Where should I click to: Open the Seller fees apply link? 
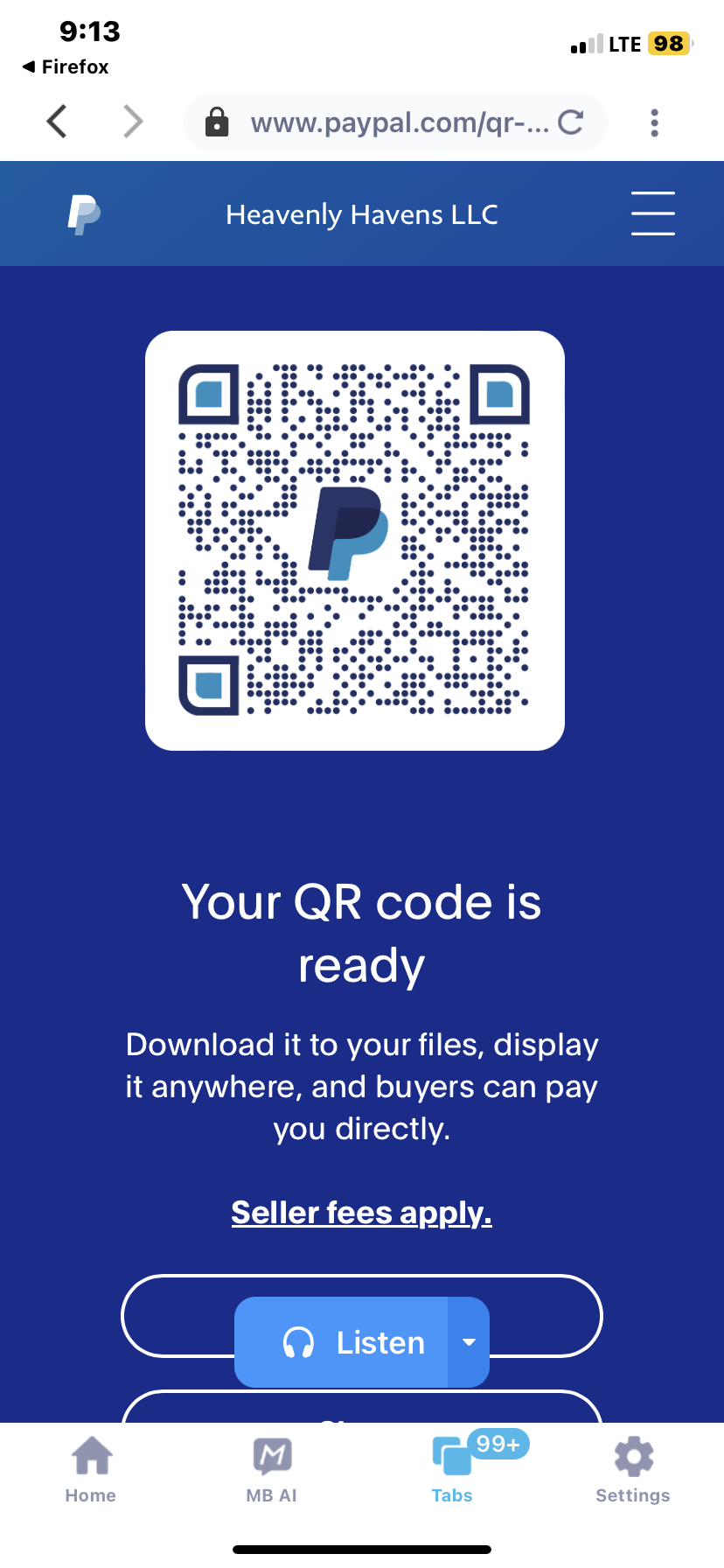coord(362,1213)
